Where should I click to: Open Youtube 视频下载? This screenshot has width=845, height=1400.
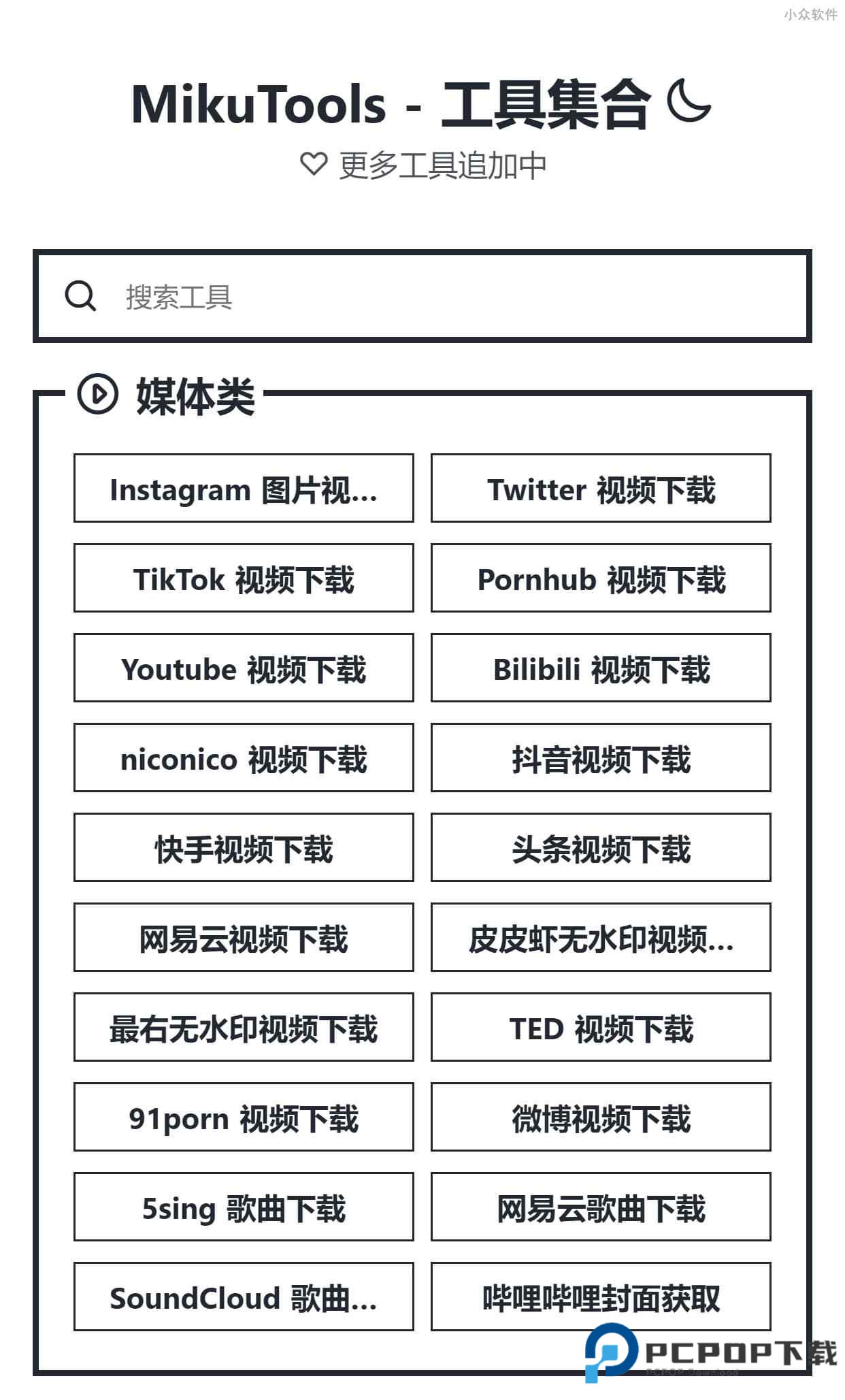244,668
